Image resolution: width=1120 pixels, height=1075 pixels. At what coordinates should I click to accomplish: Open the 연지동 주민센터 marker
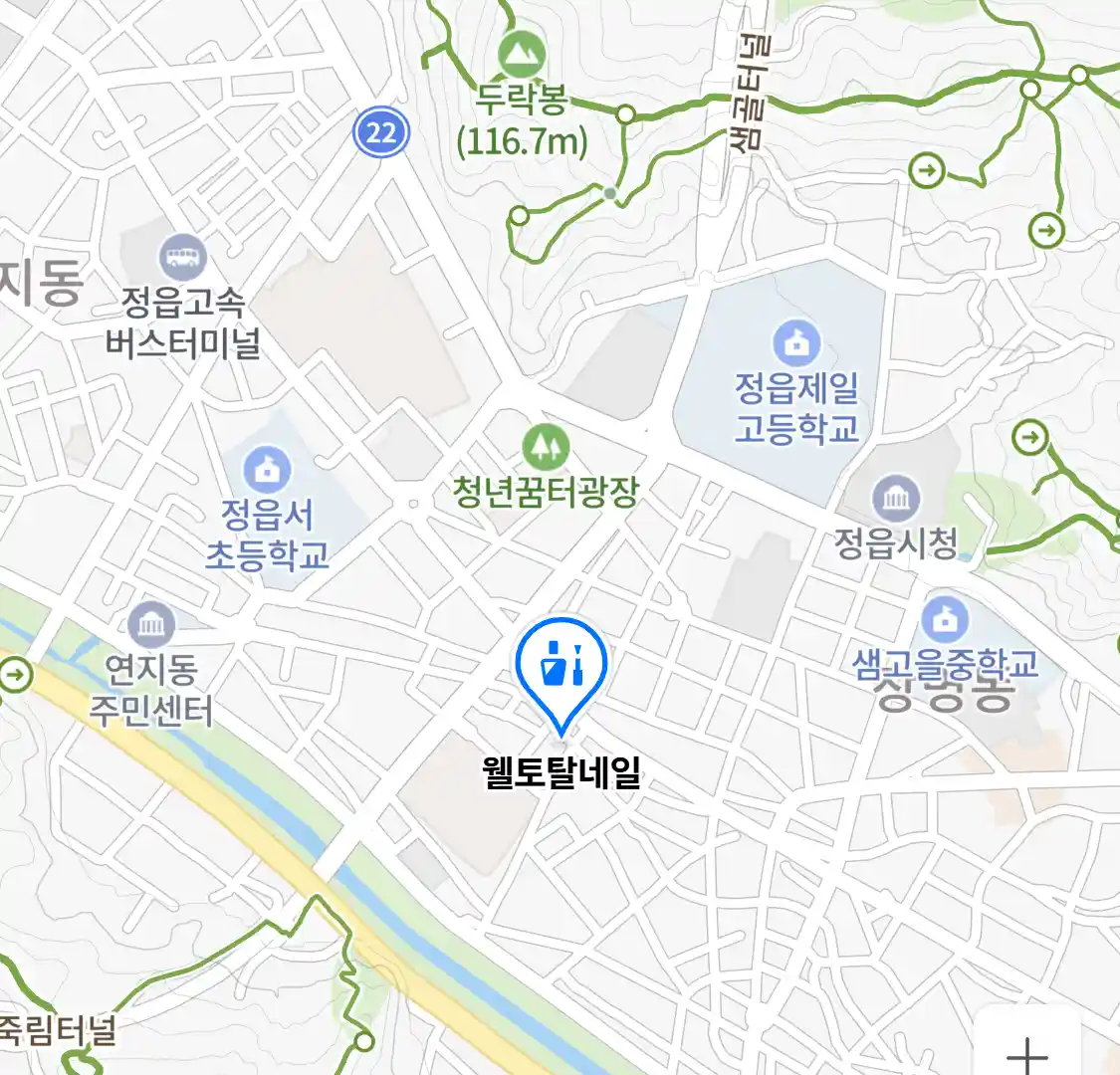(x=151, y=626)
